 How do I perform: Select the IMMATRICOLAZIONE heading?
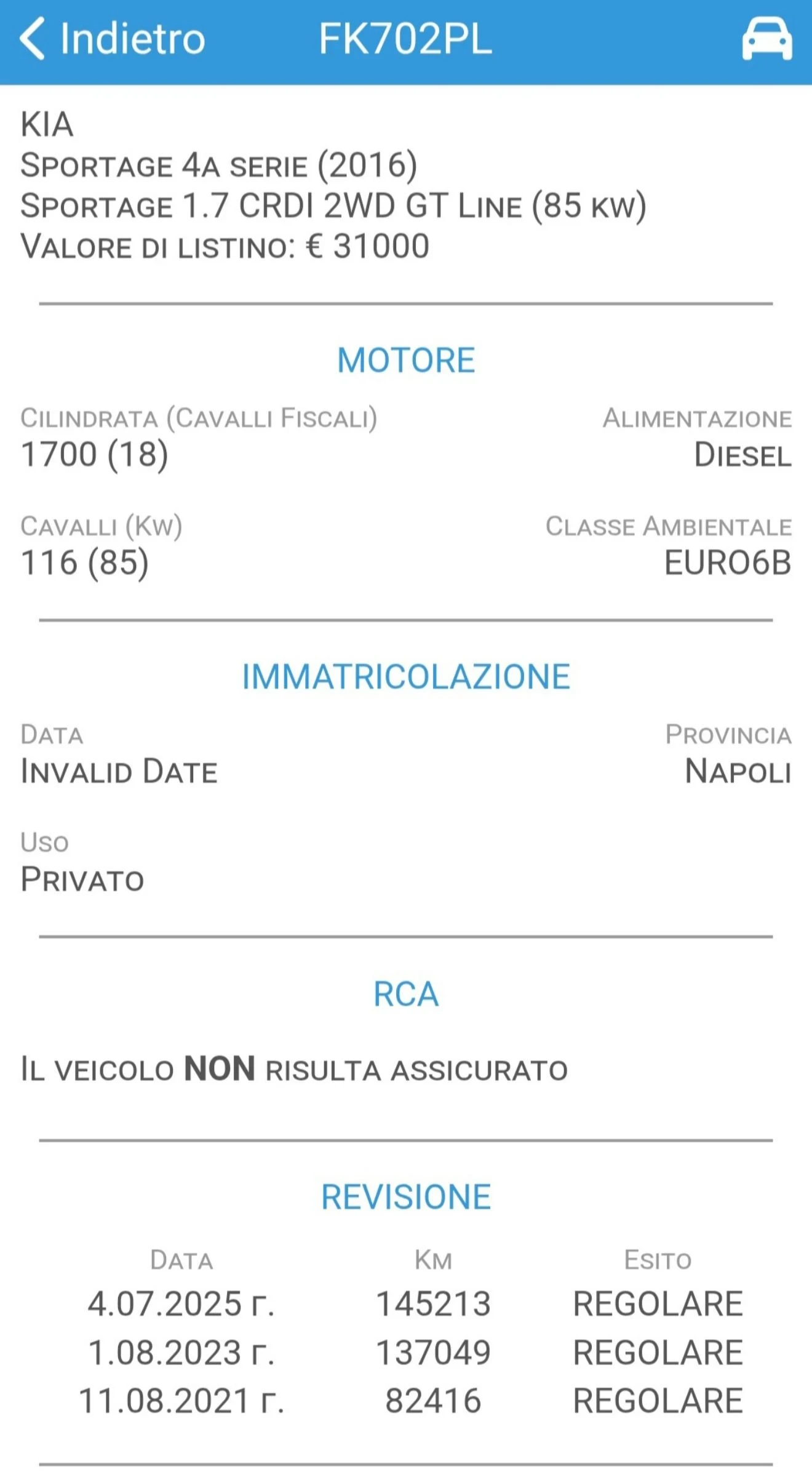coord(406,677)
